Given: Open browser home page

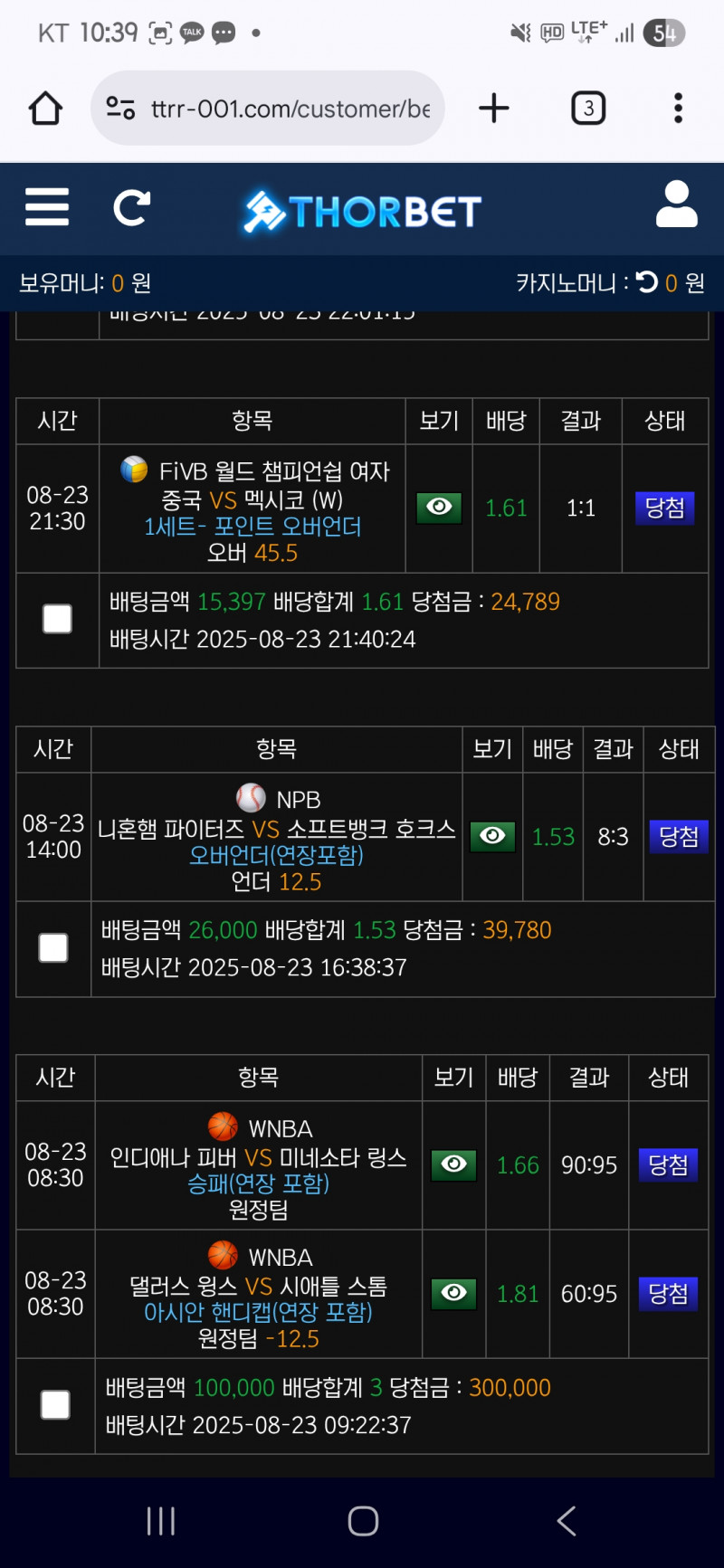Looking at the screenshot, I should tap(45, 109).
